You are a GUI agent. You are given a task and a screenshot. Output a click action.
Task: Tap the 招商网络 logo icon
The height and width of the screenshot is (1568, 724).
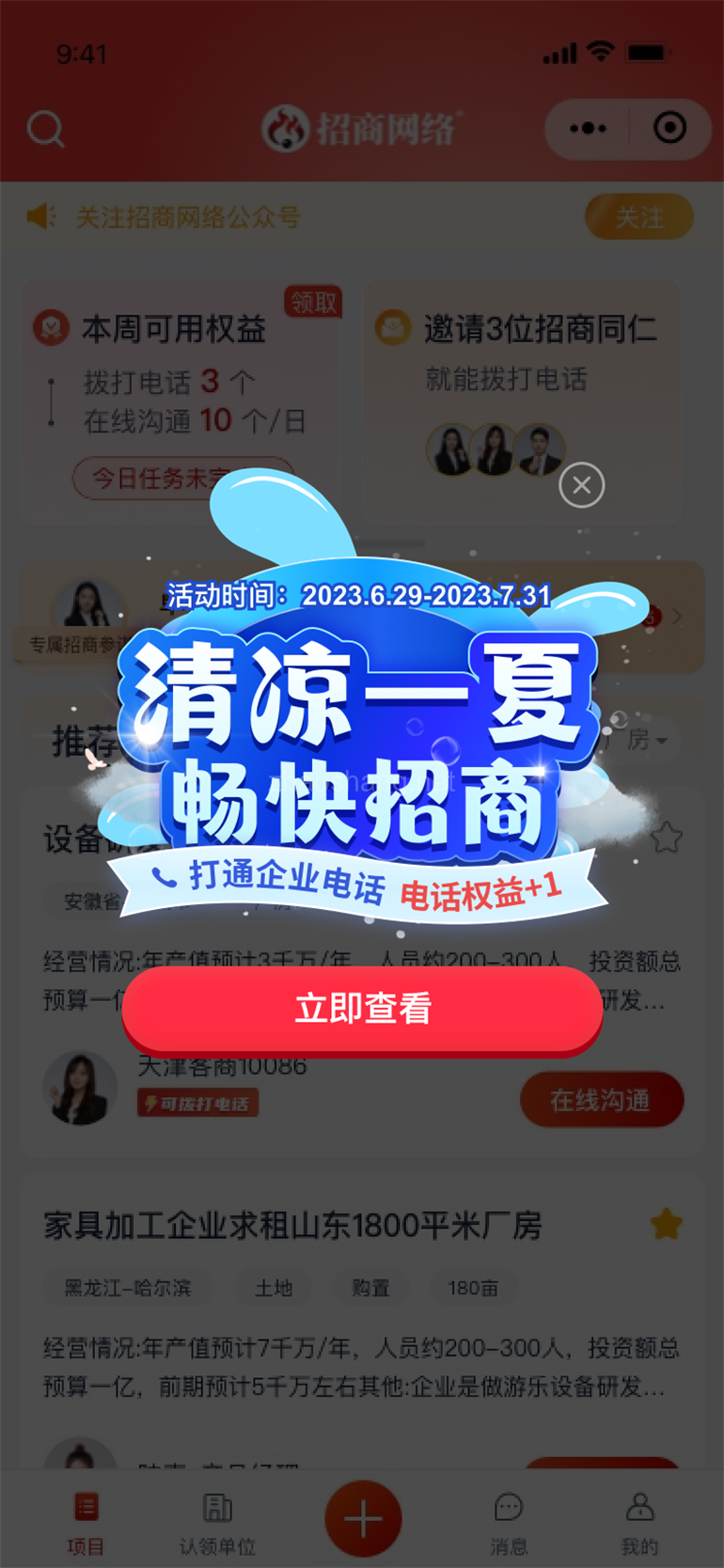pyautogui.click(x=285, y=129)
